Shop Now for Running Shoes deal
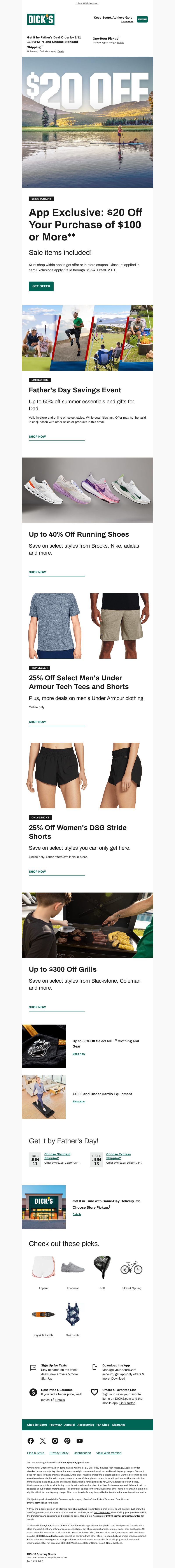This screenshot has height=1568, width=175. 37,572
